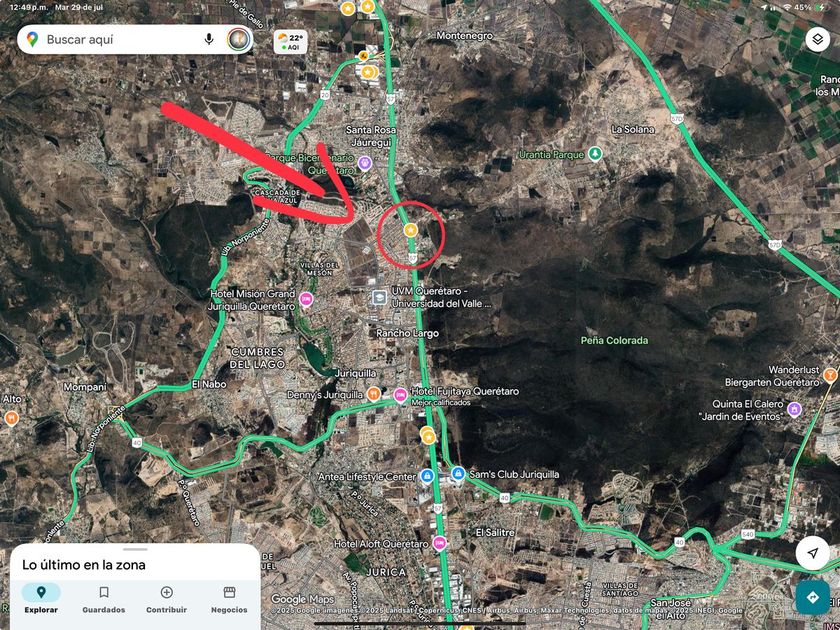Open the map layers button
840x630 pixels.
pyautogui.click(x=819, y=40)
